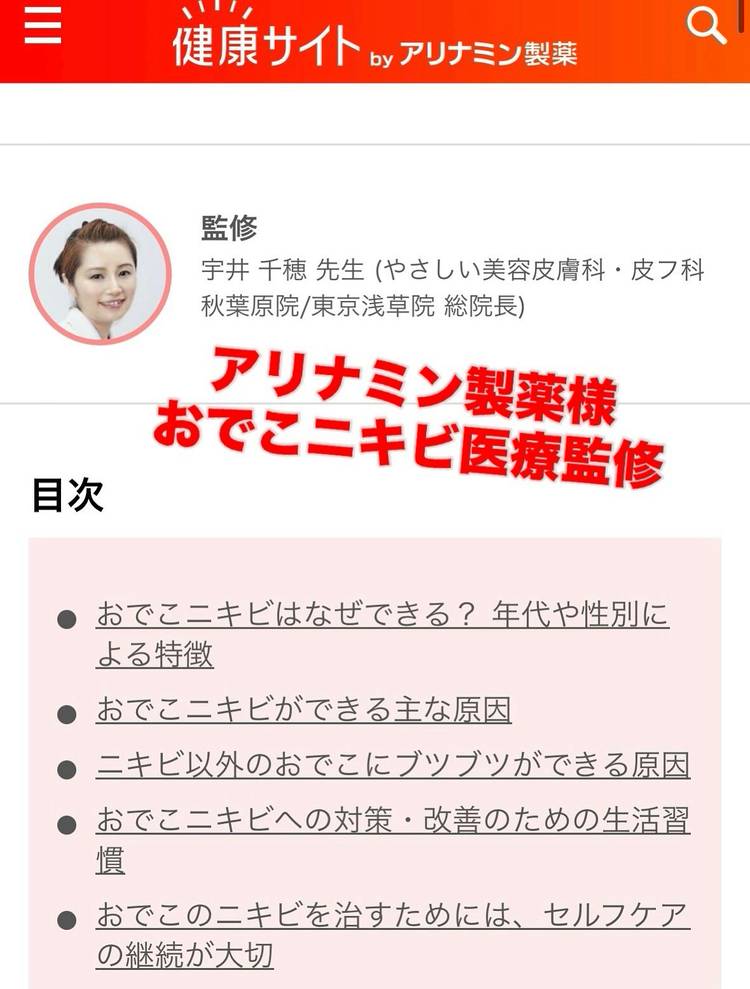
Task: Jump to おでこニキビはなぜできる？ section
Action: (x=382, y=615)
